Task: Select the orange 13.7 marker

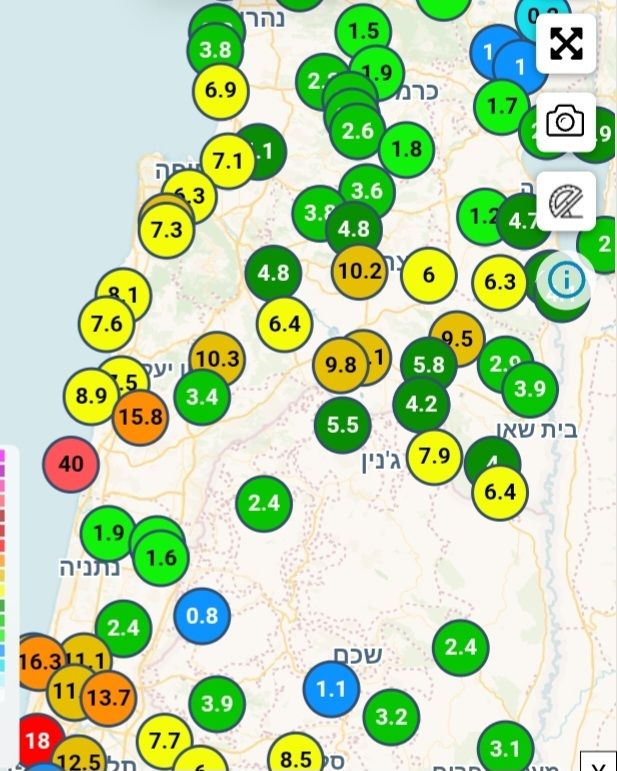Action: tap(108, 698)
